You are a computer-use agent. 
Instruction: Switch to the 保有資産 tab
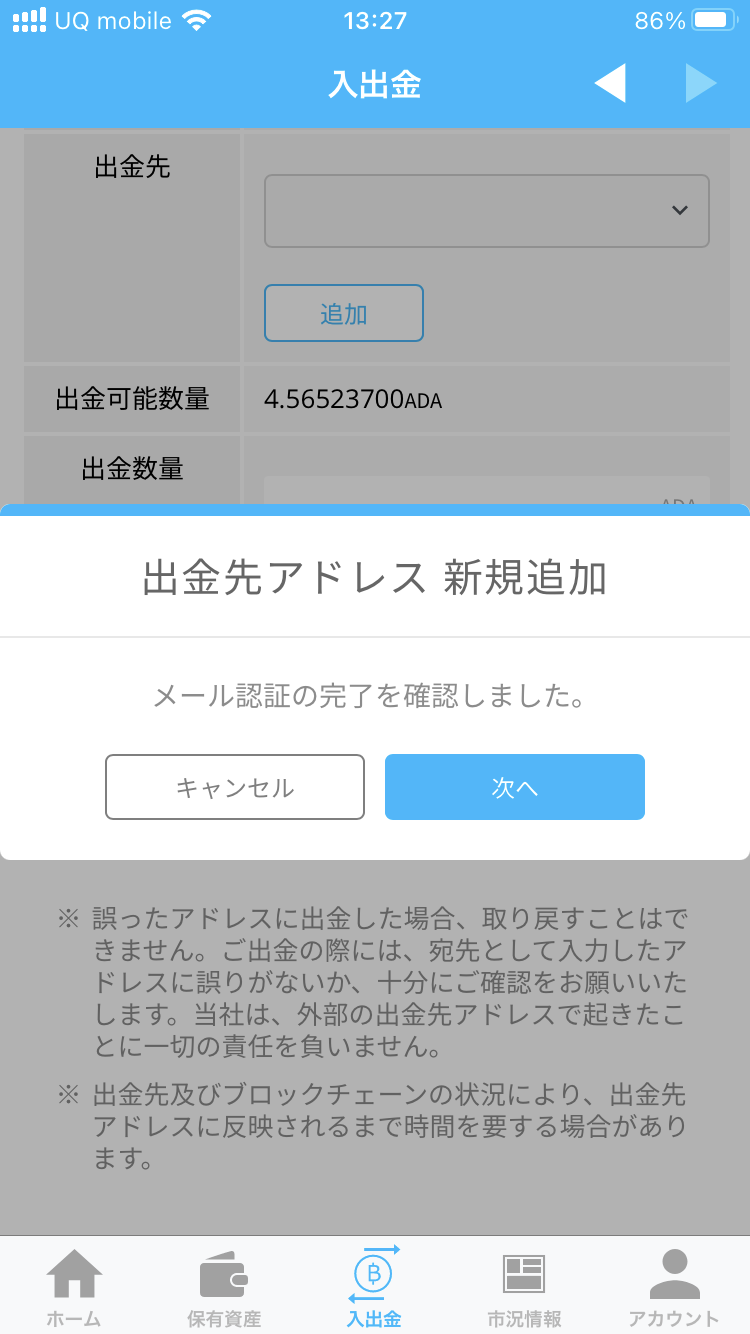[224, 1288]
